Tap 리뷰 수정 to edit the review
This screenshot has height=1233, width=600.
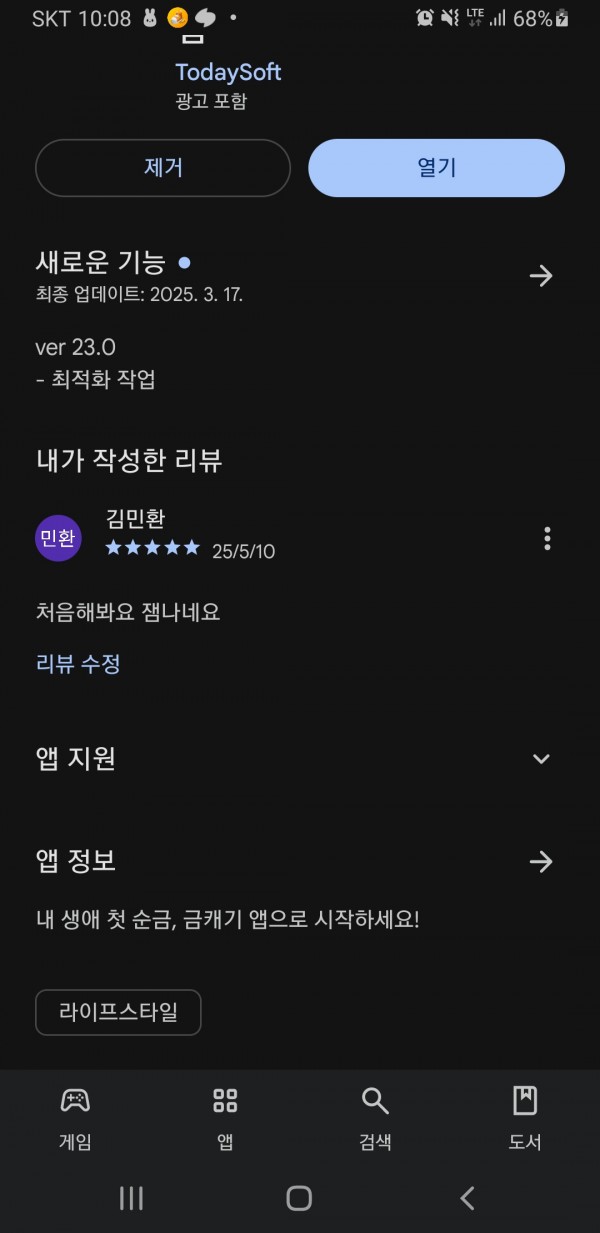coord(78,664)
